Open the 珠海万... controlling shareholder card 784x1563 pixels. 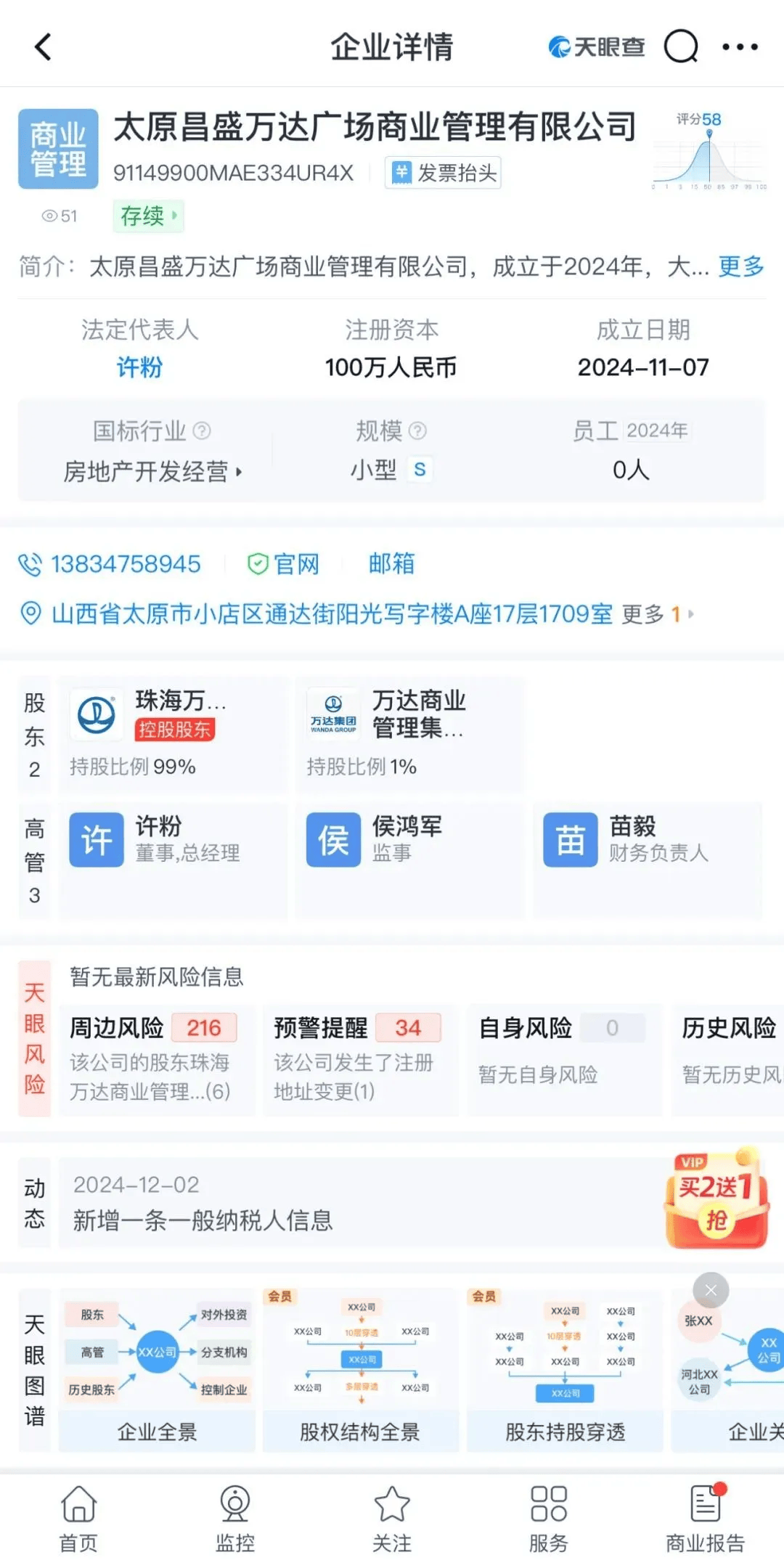click(173, 734)
